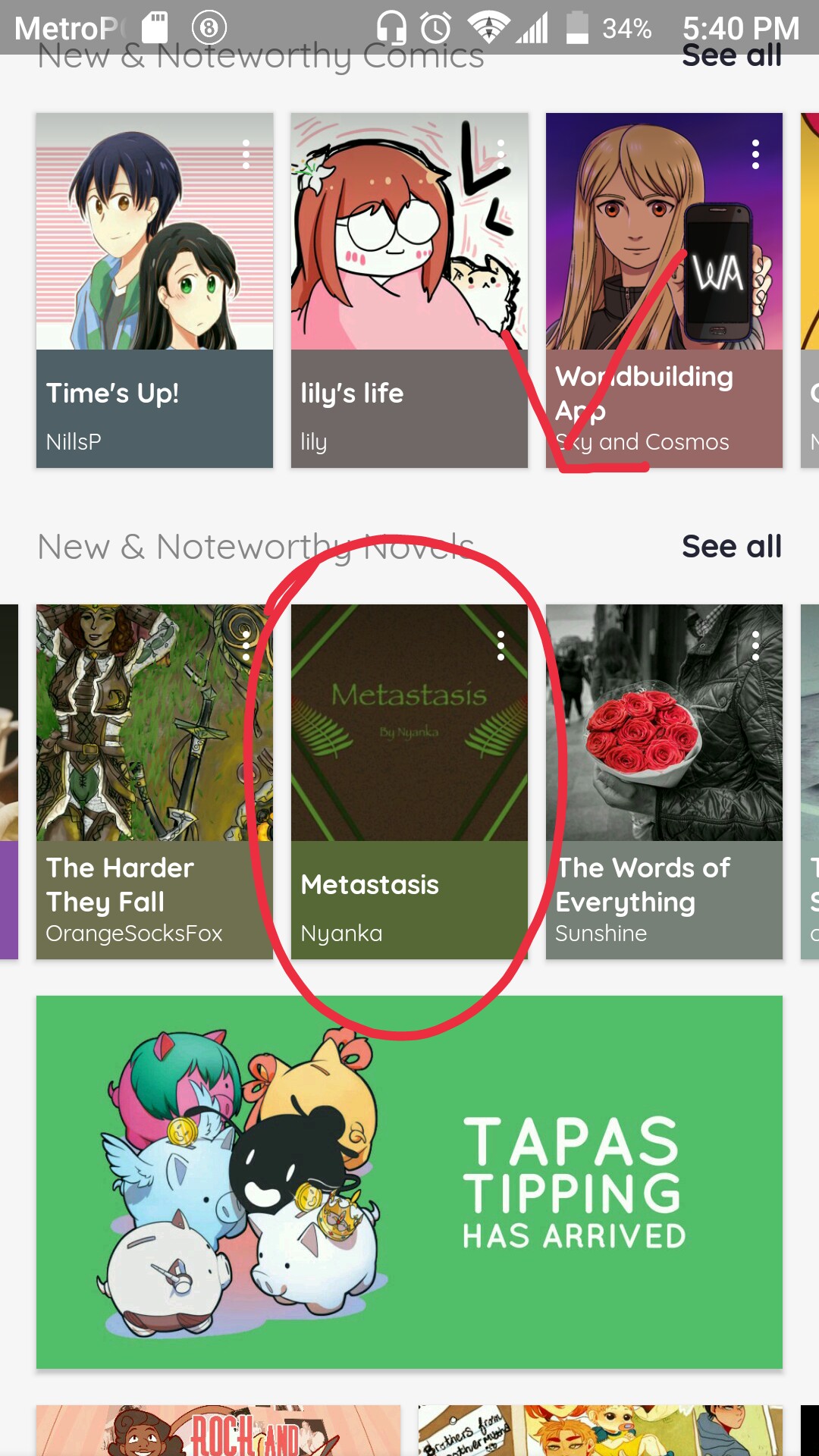Open overflow menu on Time's Up! card

(246, 155)
